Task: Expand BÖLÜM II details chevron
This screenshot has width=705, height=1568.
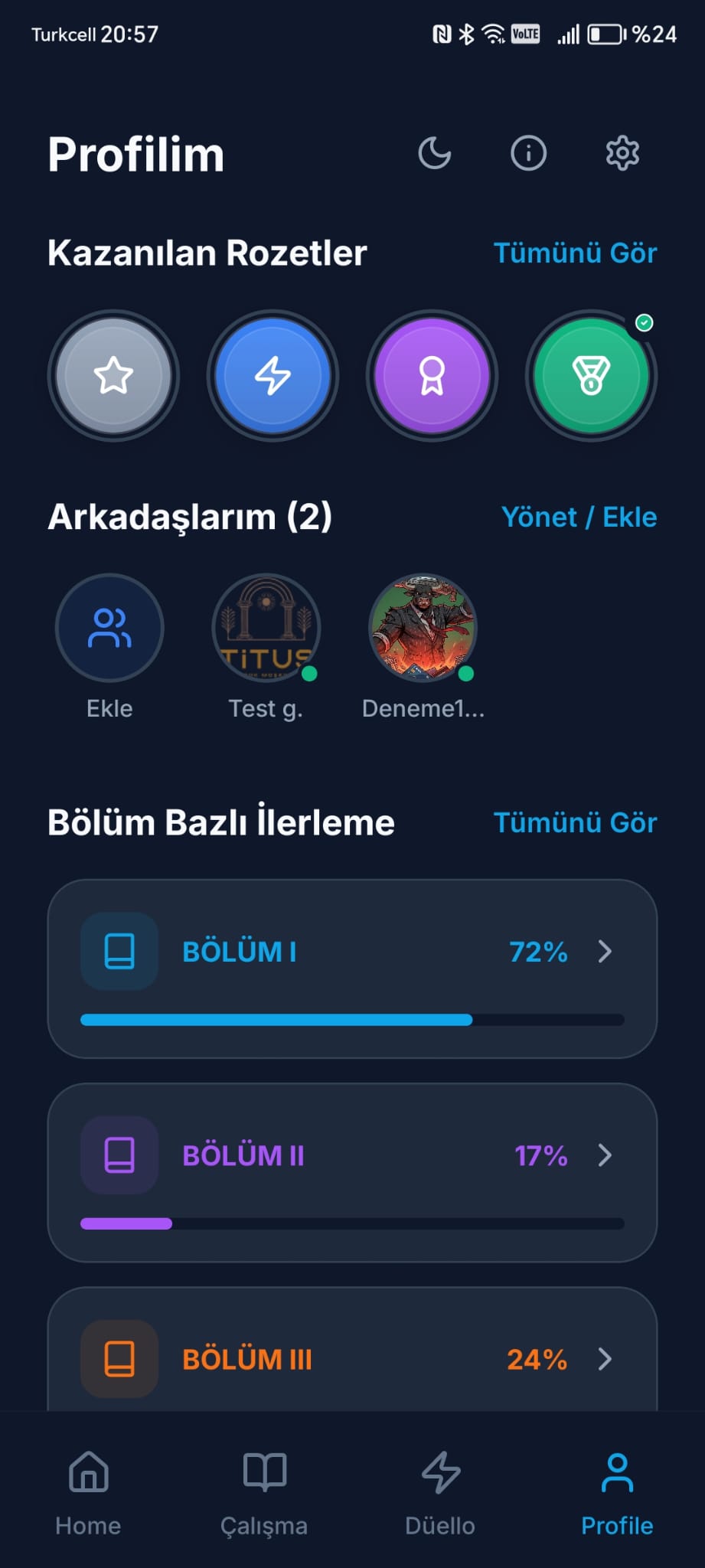Action: (605, 1156)
